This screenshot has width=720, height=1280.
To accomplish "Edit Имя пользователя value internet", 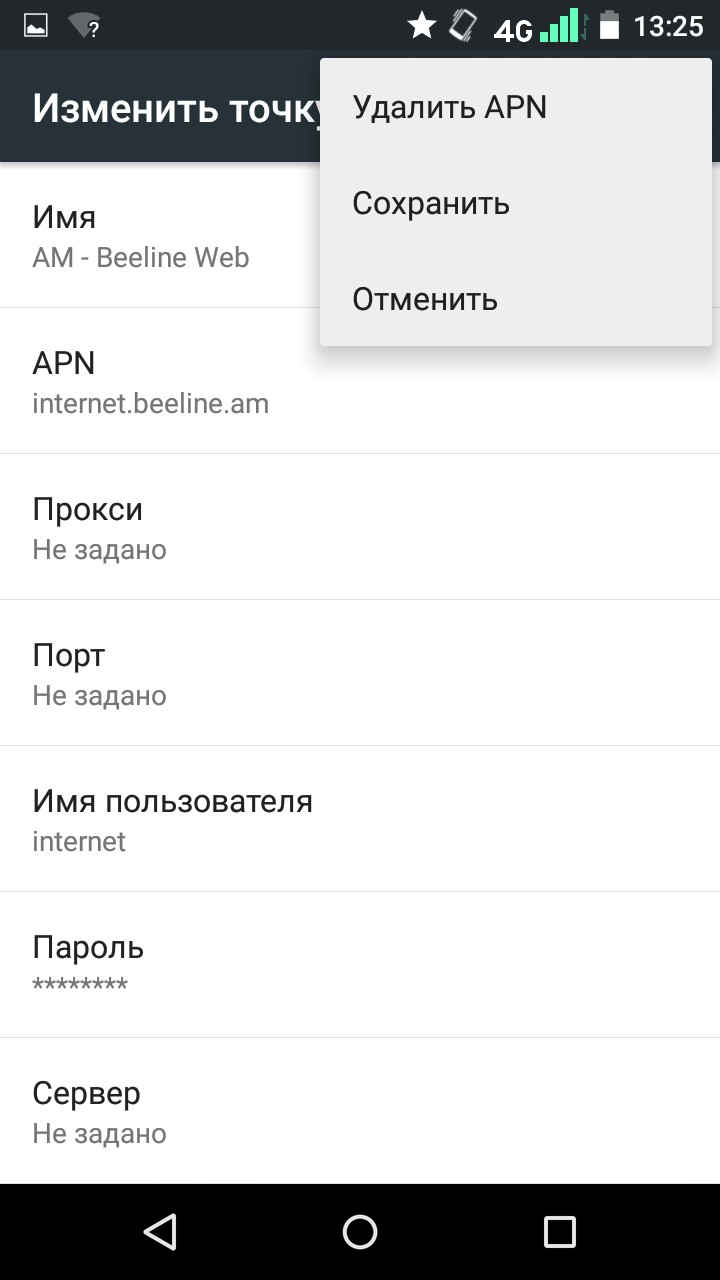I will pos(172,820).
